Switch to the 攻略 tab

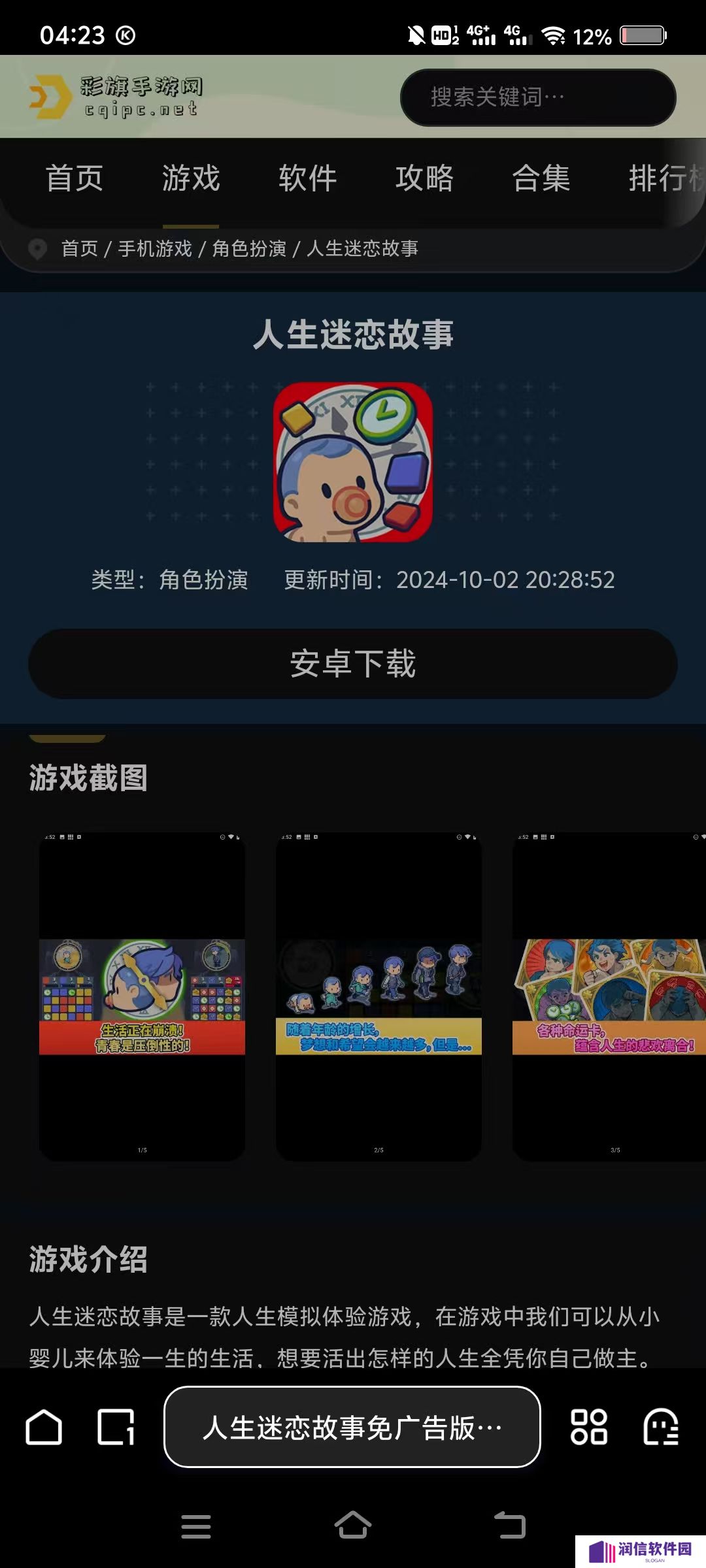(424, 178)
